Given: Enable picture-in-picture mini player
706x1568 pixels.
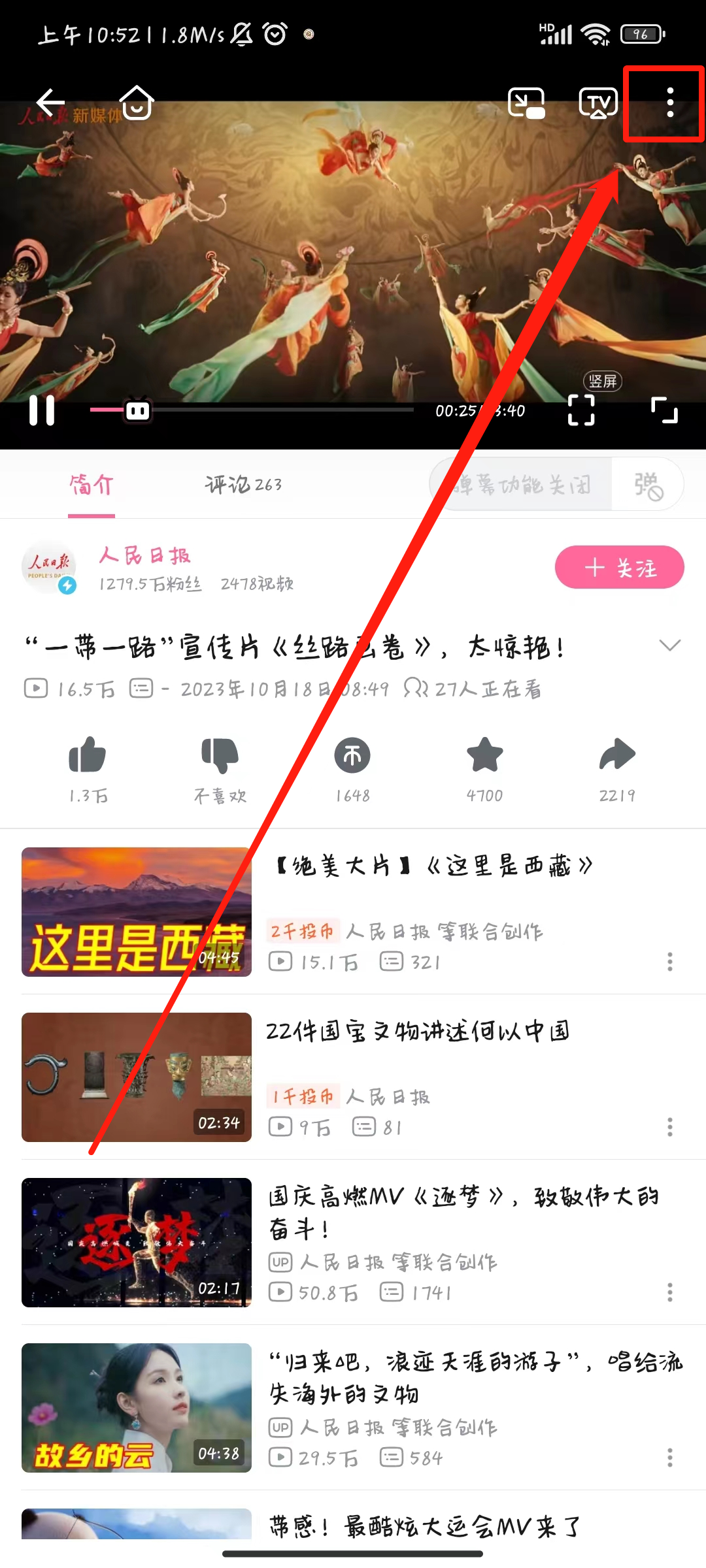Looking at the screenshot, I should click(526, 103).
